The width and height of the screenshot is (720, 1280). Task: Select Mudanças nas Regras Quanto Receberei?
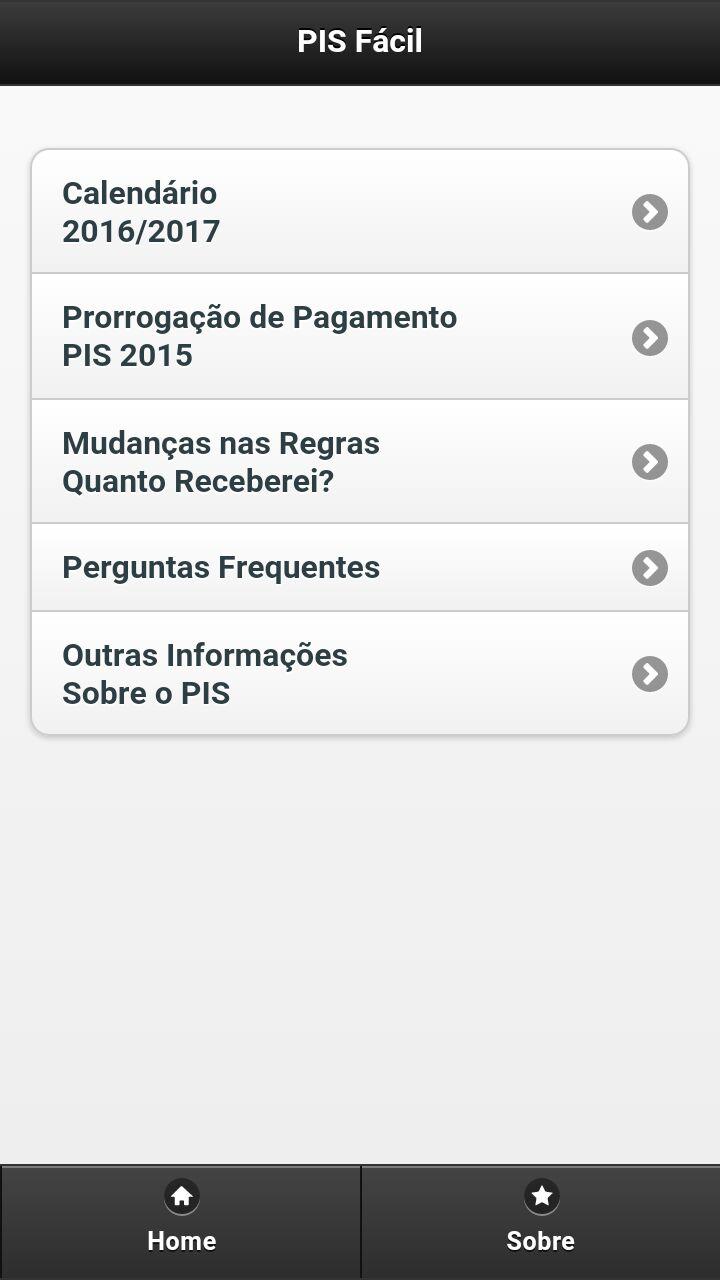[x=360, y=462]
